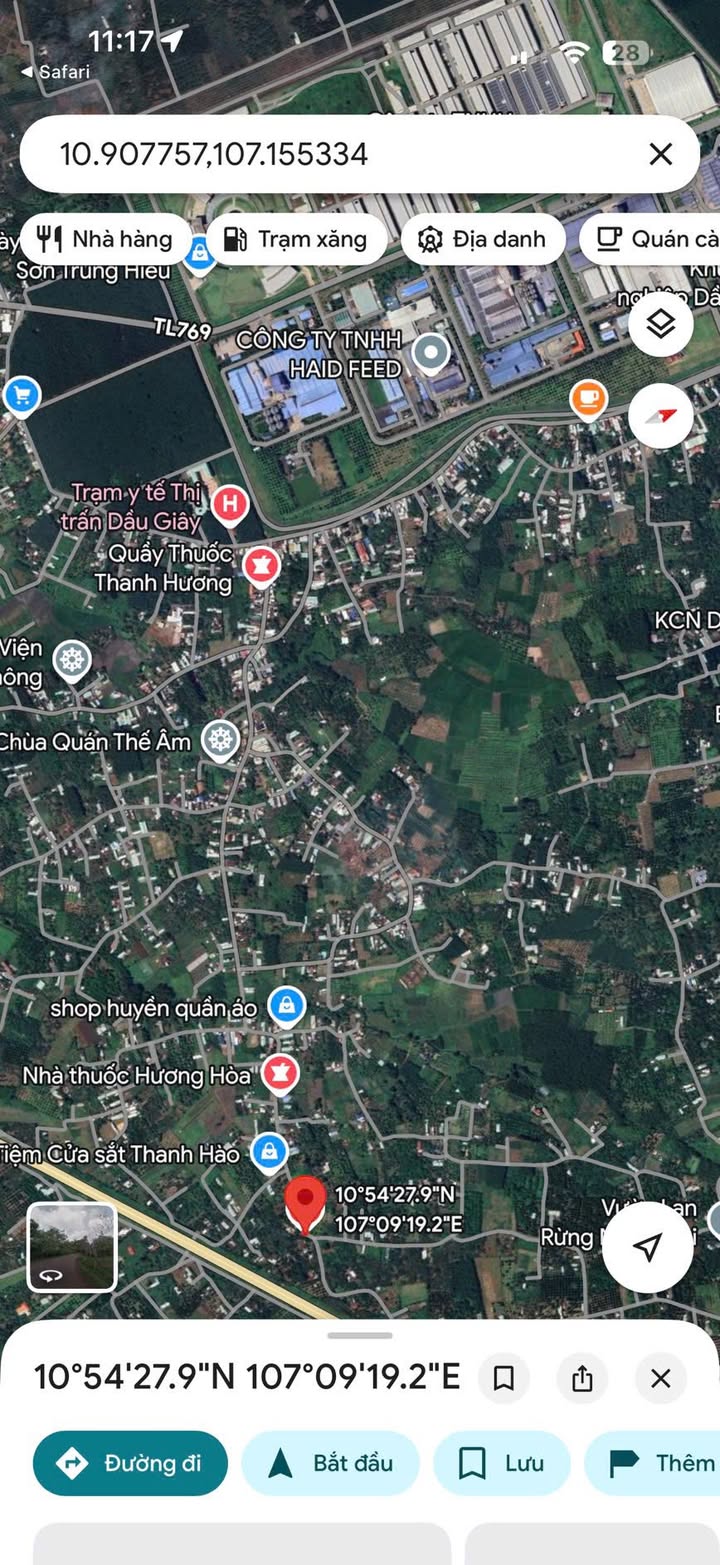Screen dimensions: 720x1565
Task: Filter map by Trạm xăng
Action: coord(295,239)
